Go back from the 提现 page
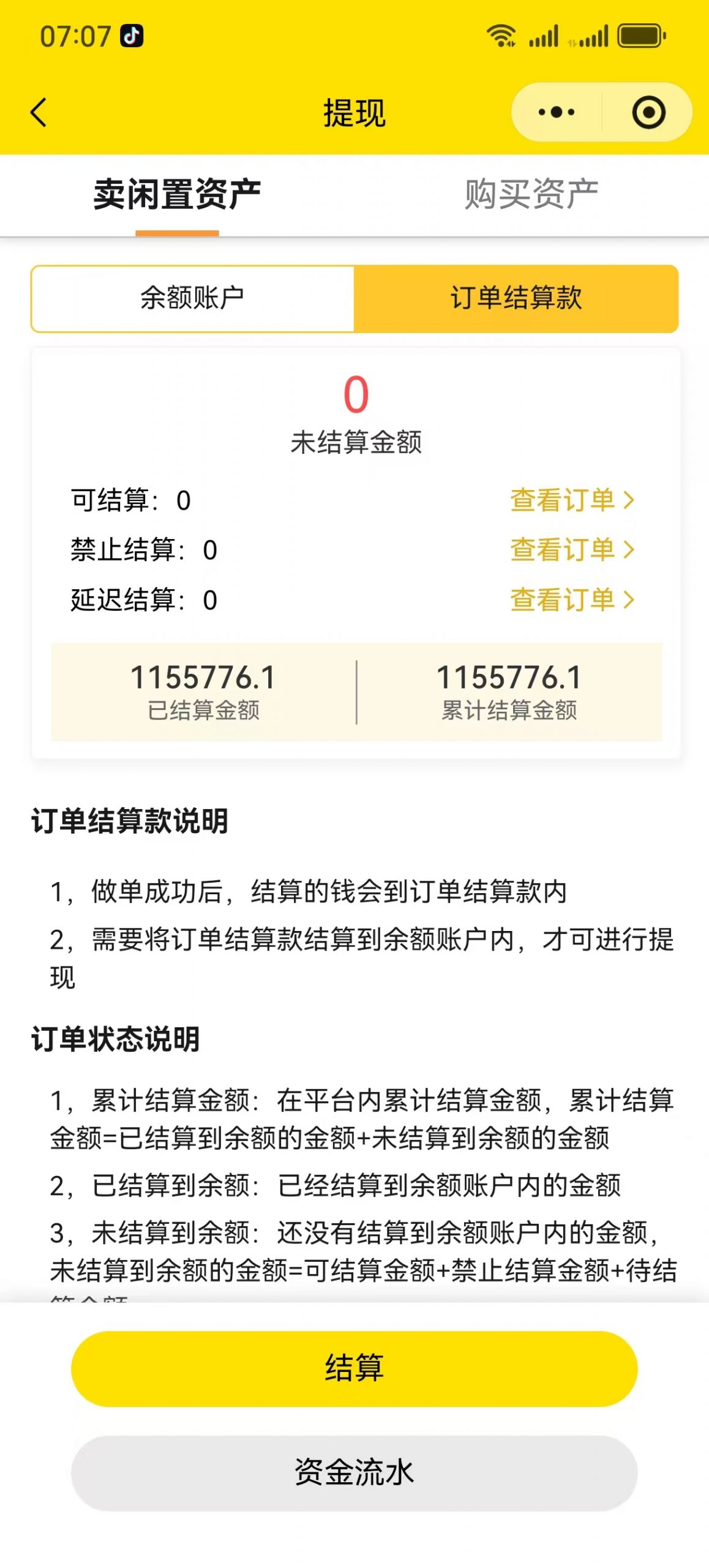This screenshot has width=709, height=1568. pos(39,113)
